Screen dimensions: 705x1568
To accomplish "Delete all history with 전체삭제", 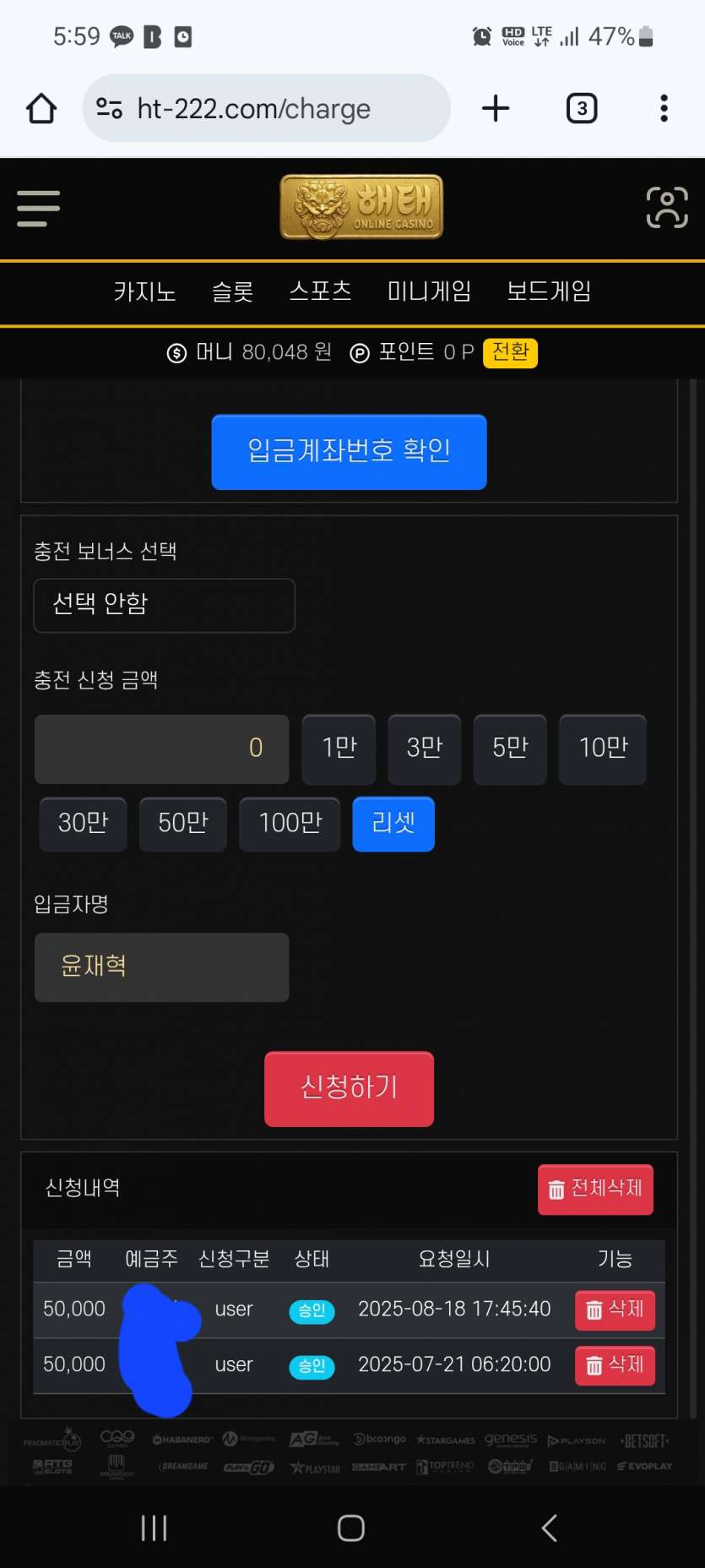I will pos(595,1190).
